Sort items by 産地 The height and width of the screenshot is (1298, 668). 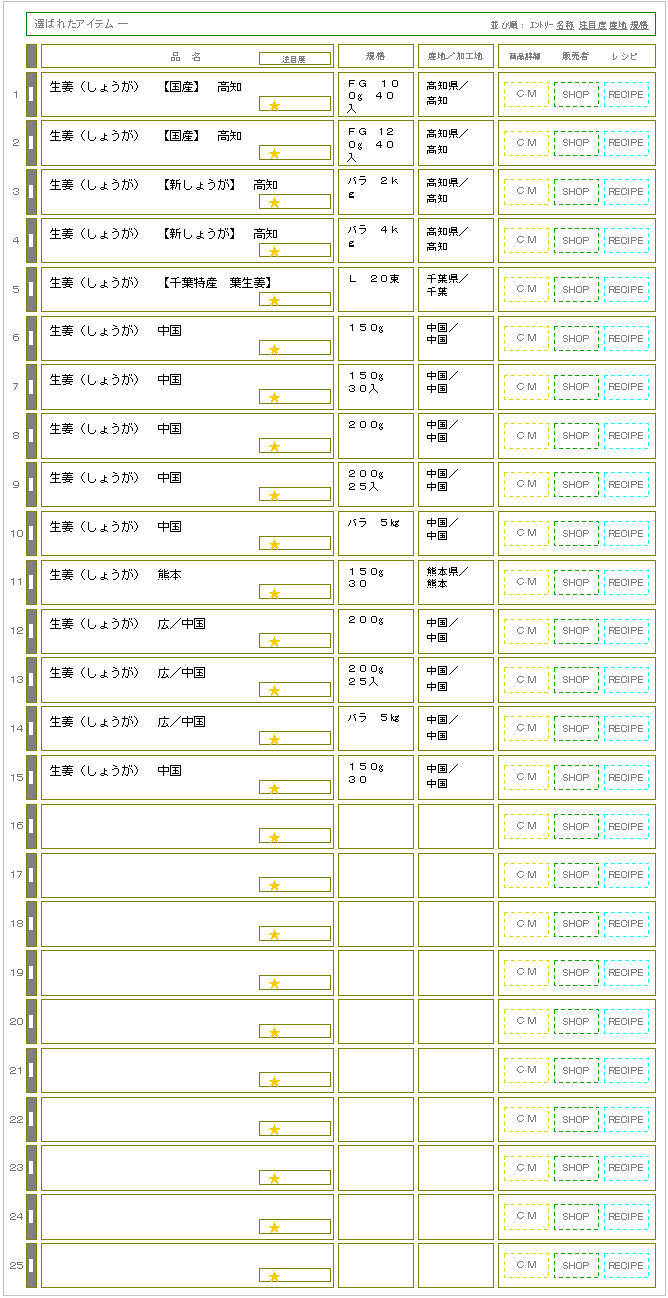(618, 24)
